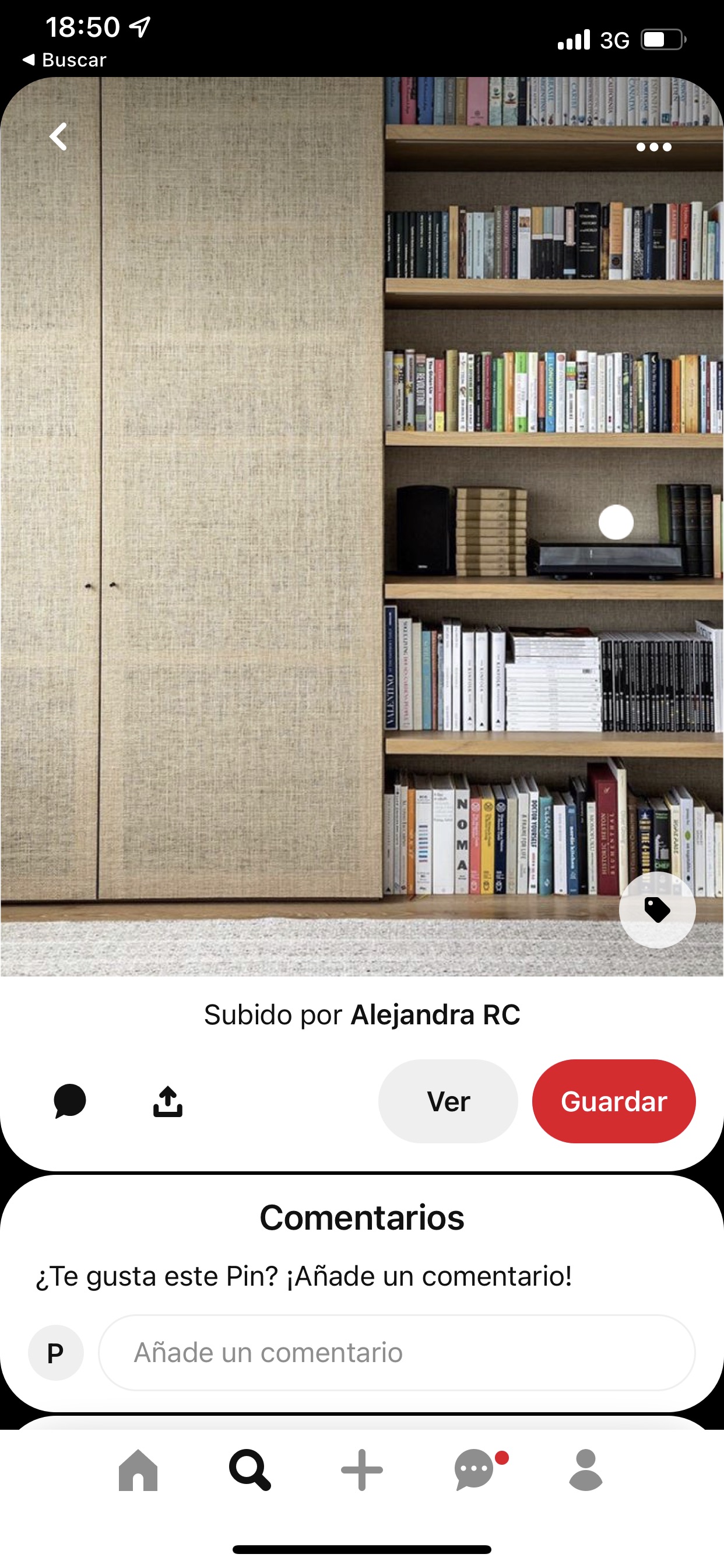Return to Buscar in the status bar
Screen dimensions: 724x1568
tap(65, 59)
